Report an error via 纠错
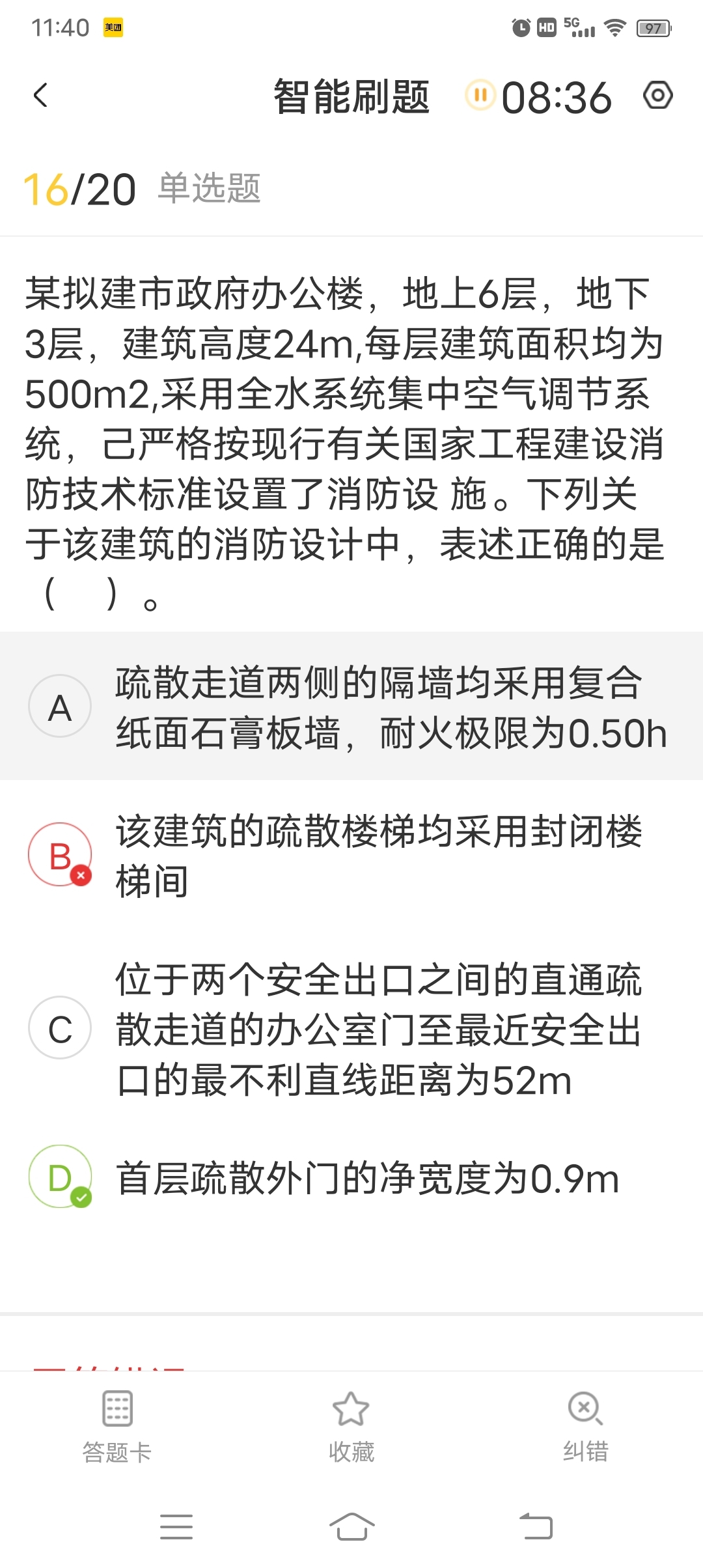Screen dimensions: 703x1568 click(x=585, y=1426)
